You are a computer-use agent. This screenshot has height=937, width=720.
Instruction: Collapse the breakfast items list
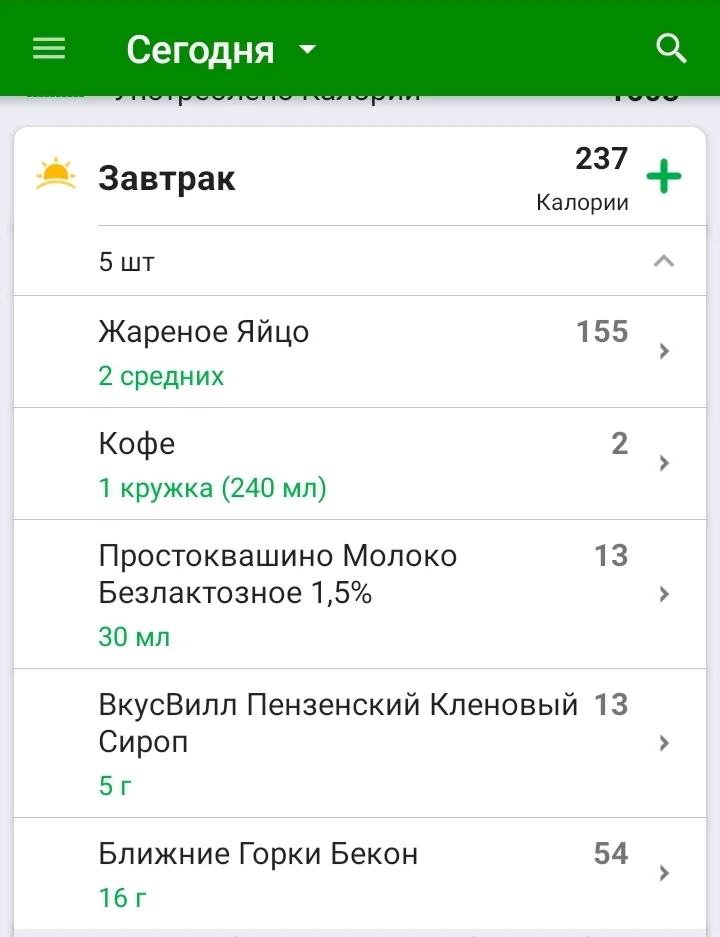pos(663,261)
